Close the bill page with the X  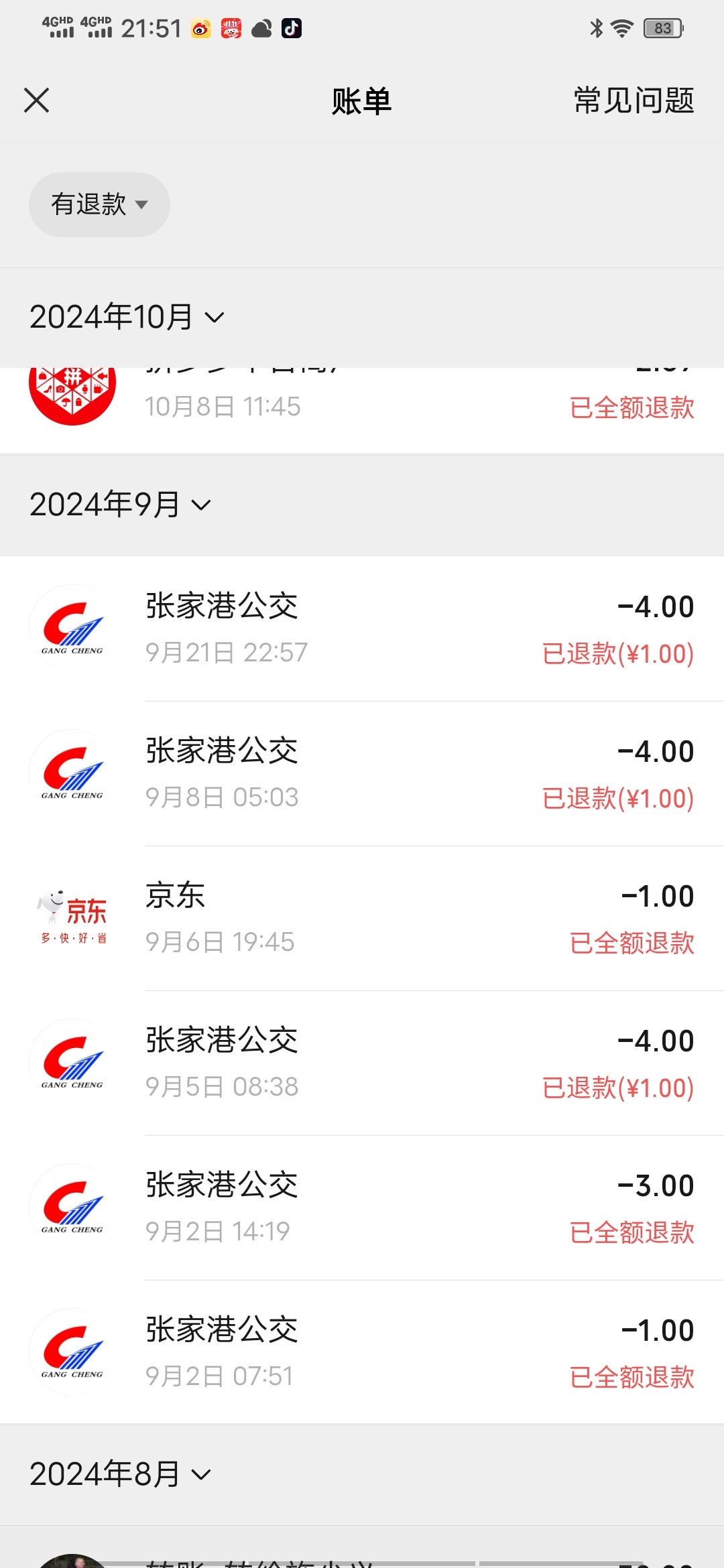37,101
